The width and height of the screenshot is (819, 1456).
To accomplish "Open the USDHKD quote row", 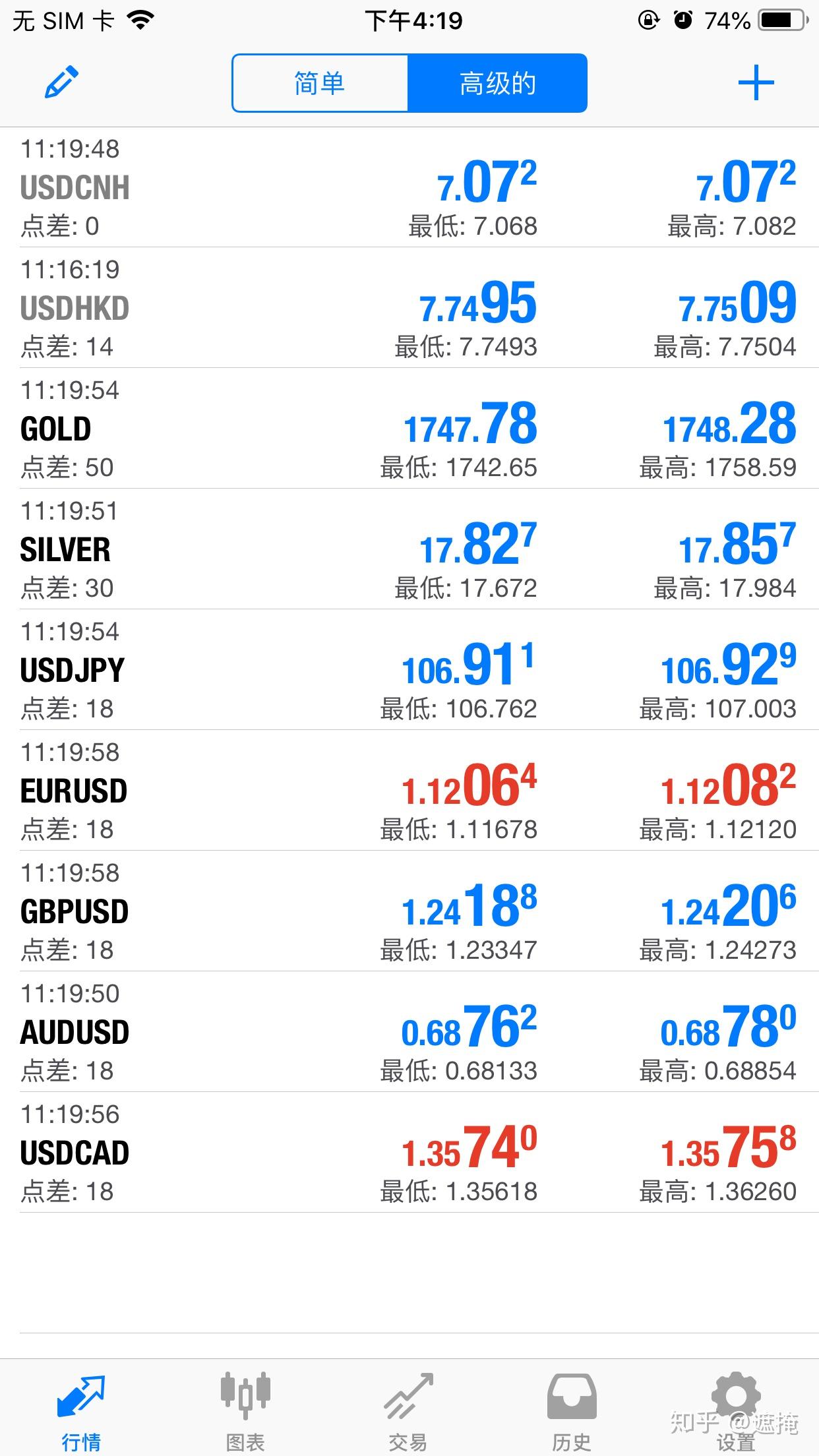I will 409,308.
